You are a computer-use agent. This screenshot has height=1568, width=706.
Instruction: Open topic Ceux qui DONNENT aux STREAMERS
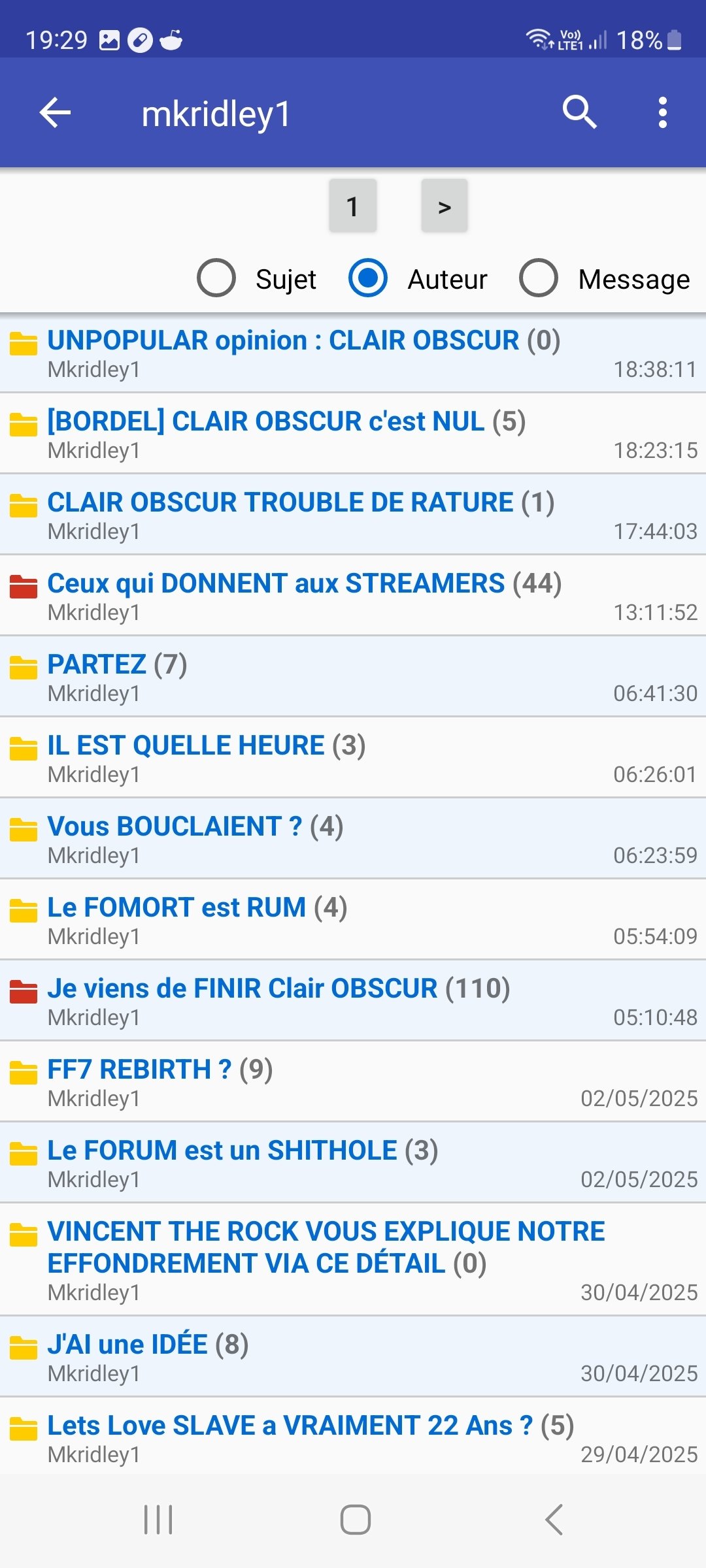[x=353, y=596]
